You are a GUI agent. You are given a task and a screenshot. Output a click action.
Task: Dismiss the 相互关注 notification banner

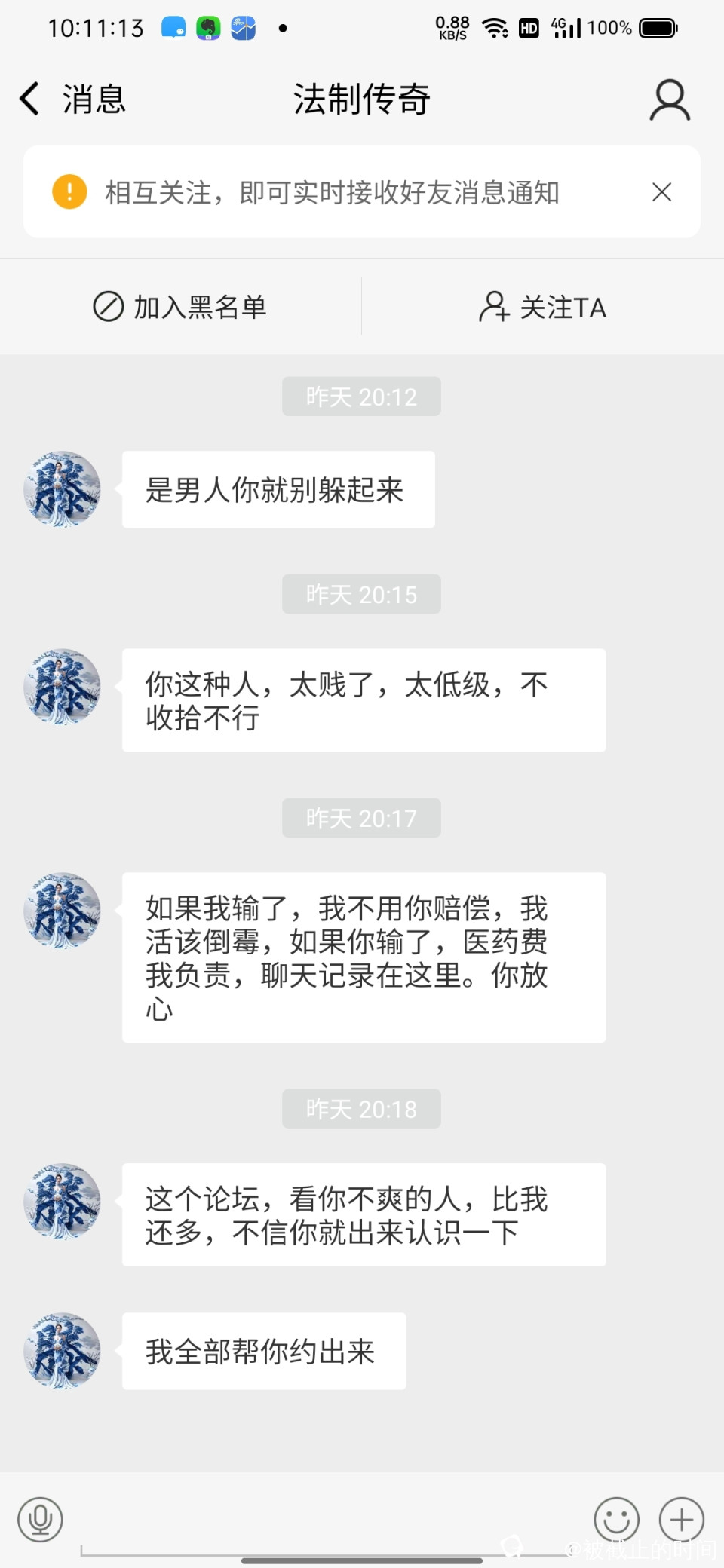click(661, 192)
